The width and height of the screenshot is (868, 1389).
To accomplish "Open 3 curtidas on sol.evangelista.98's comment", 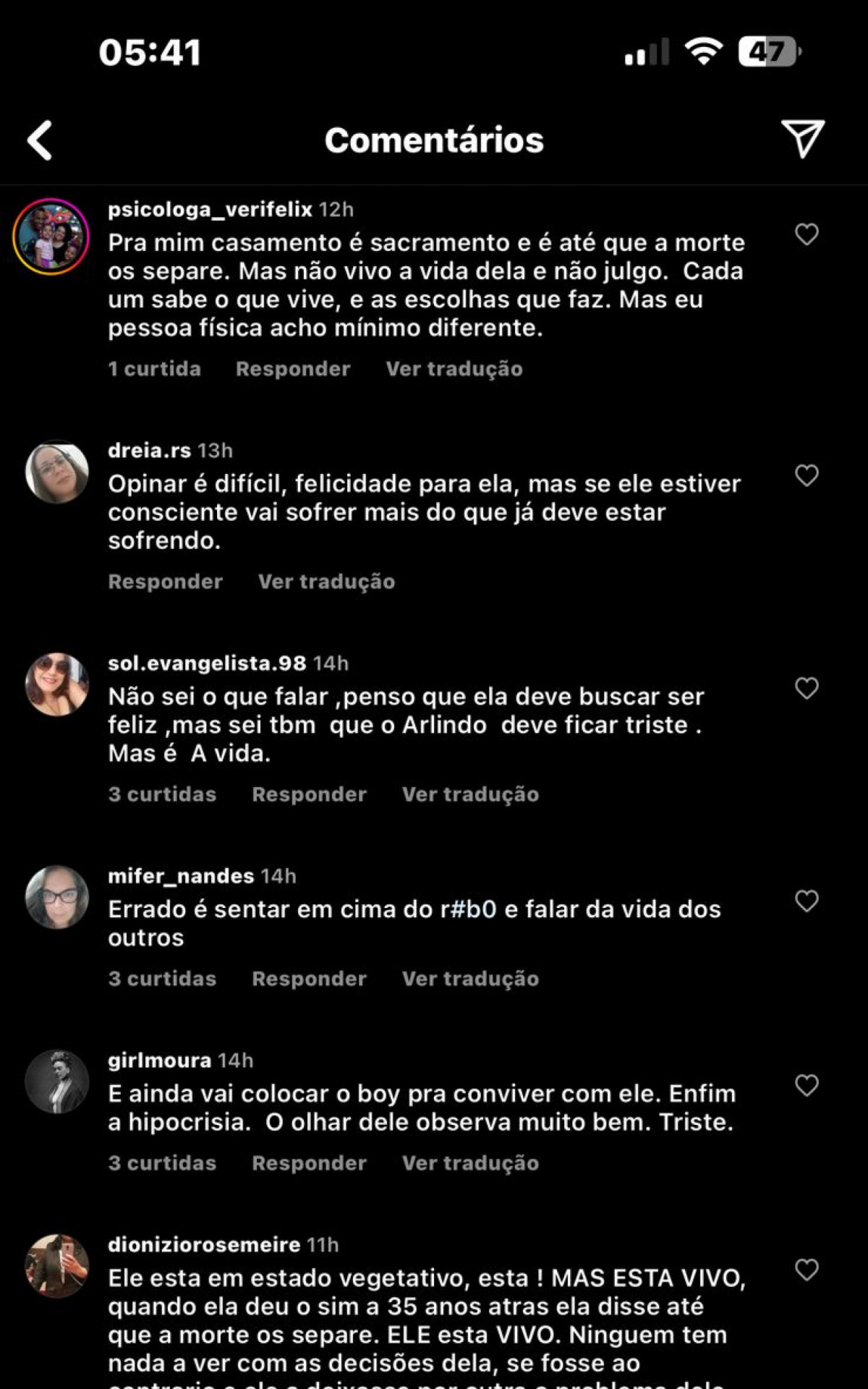I will [162, 794].
